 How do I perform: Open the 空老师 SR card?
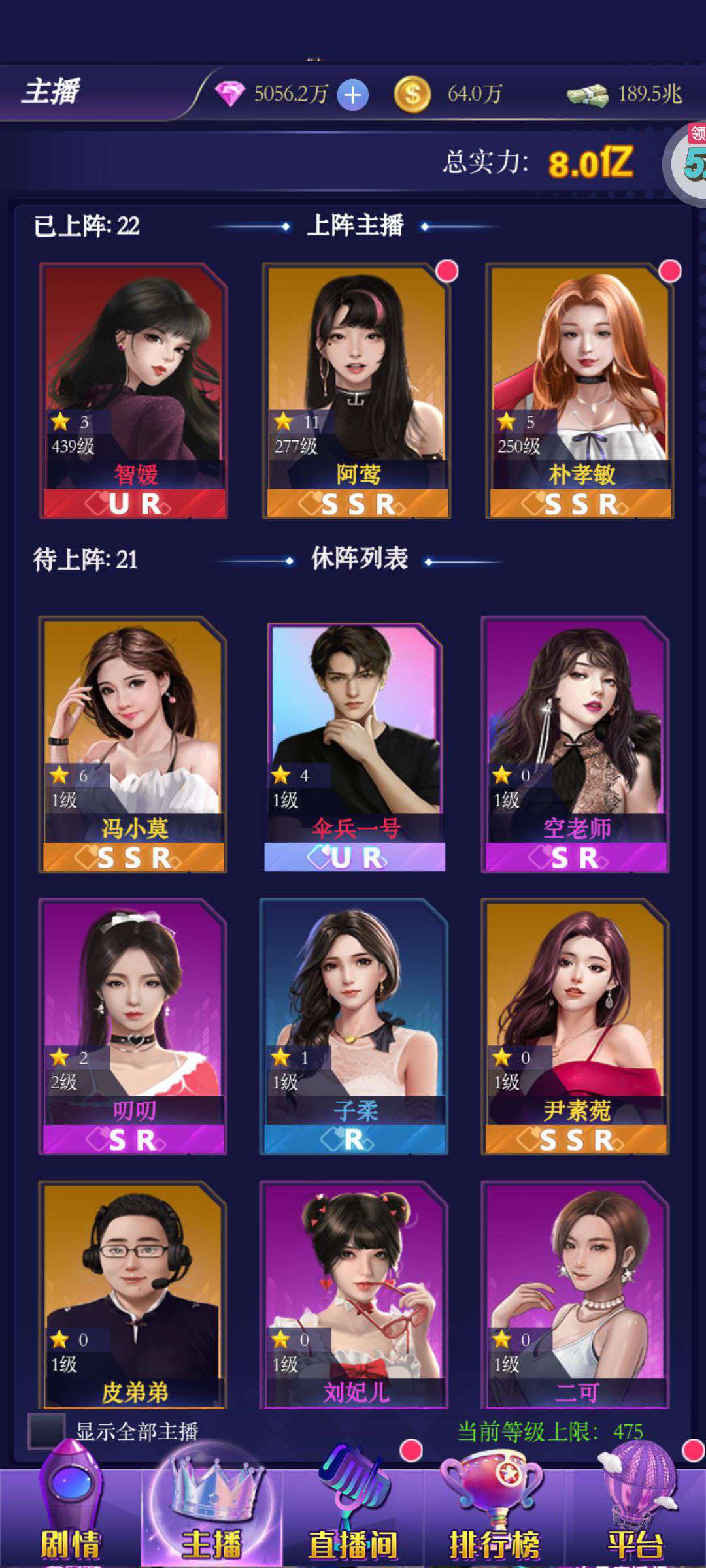[x=575, y=744]
